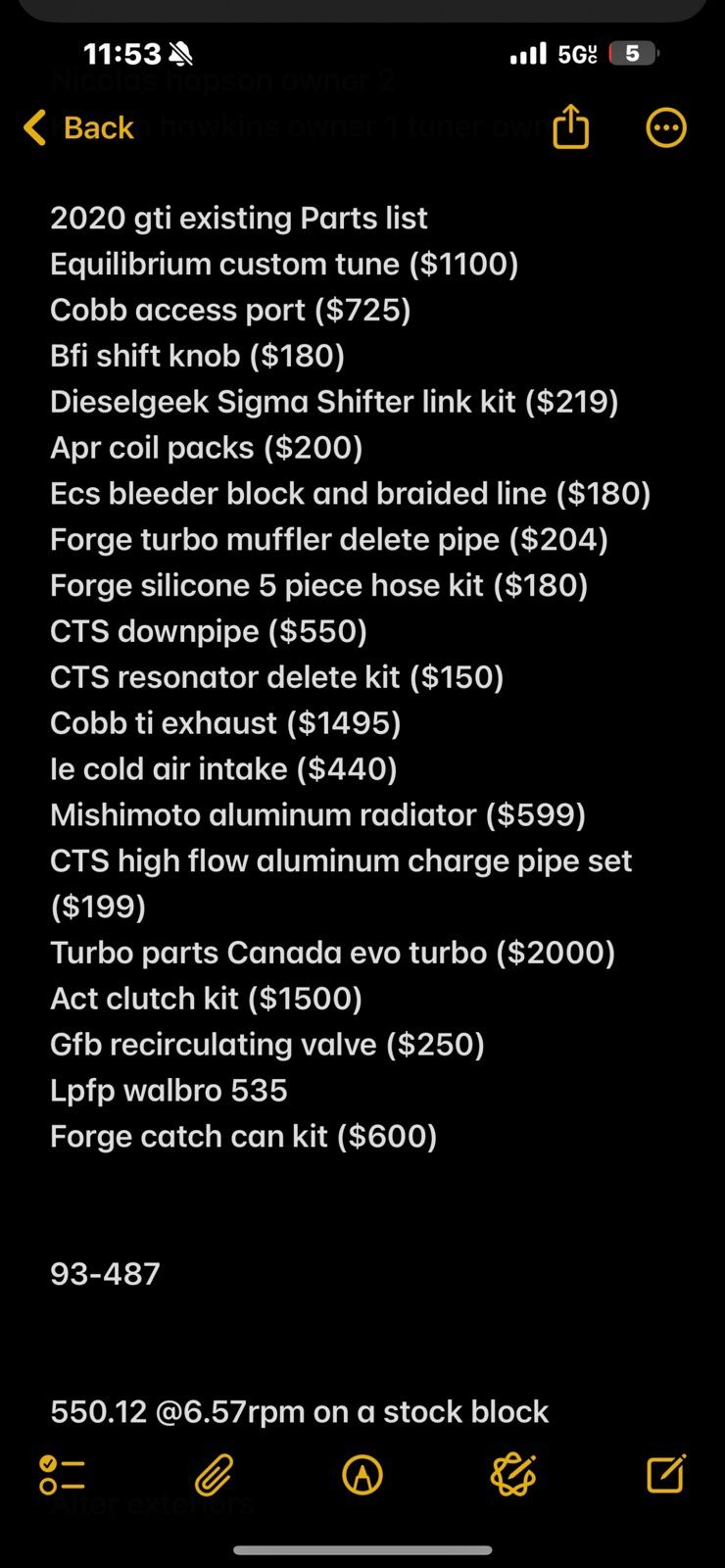Viewport: 725px width, 1568px height.
Task: Compose a new note
Action: click(666, 1474)
